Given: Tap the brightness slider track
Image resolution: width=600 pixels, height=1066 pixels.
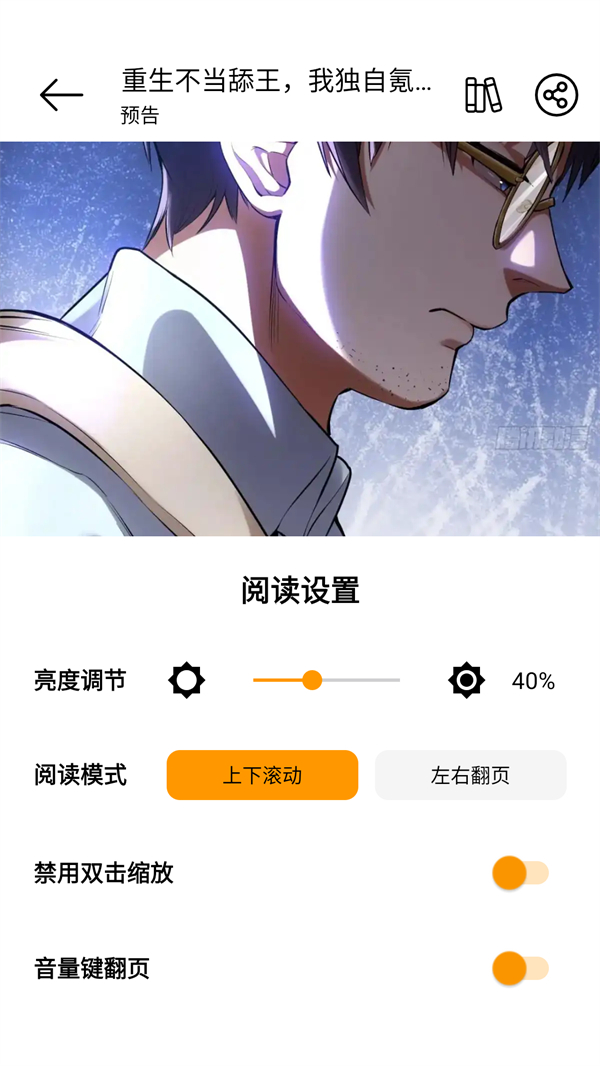Looking at the screenshot, I should pyautogui.click(x=326, y=680).
